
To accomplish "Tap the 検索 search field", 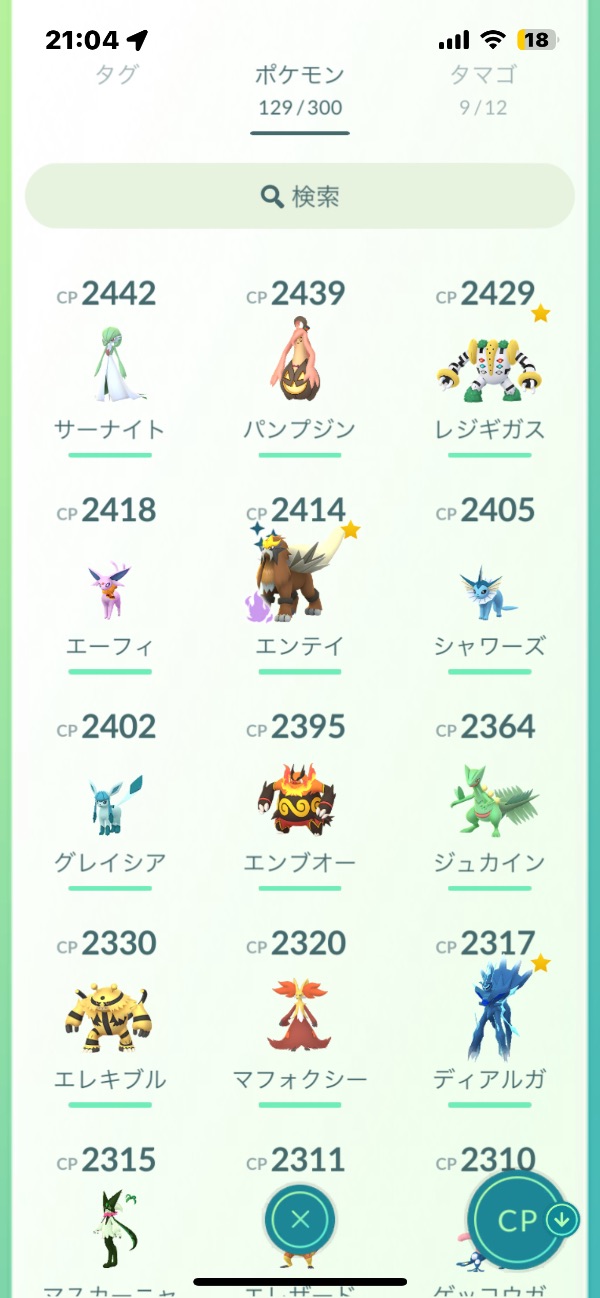I will pyautogui.click(x=300, y=196).
